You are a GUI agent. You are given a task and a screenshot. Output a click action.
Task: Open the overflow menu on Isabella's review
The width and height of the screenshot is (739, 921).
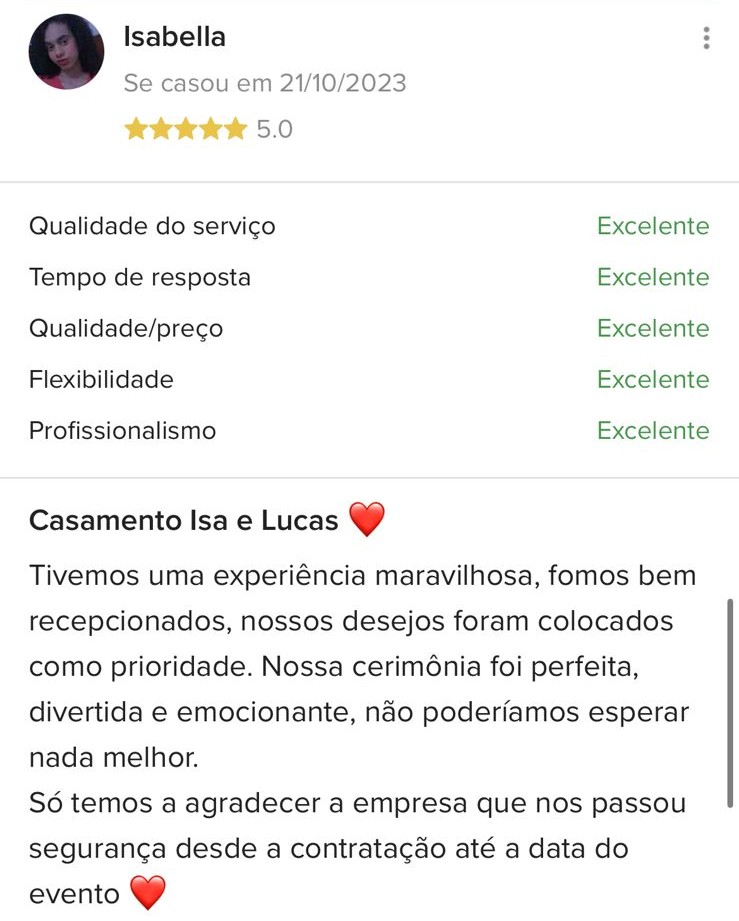click(x=706, y=38)
